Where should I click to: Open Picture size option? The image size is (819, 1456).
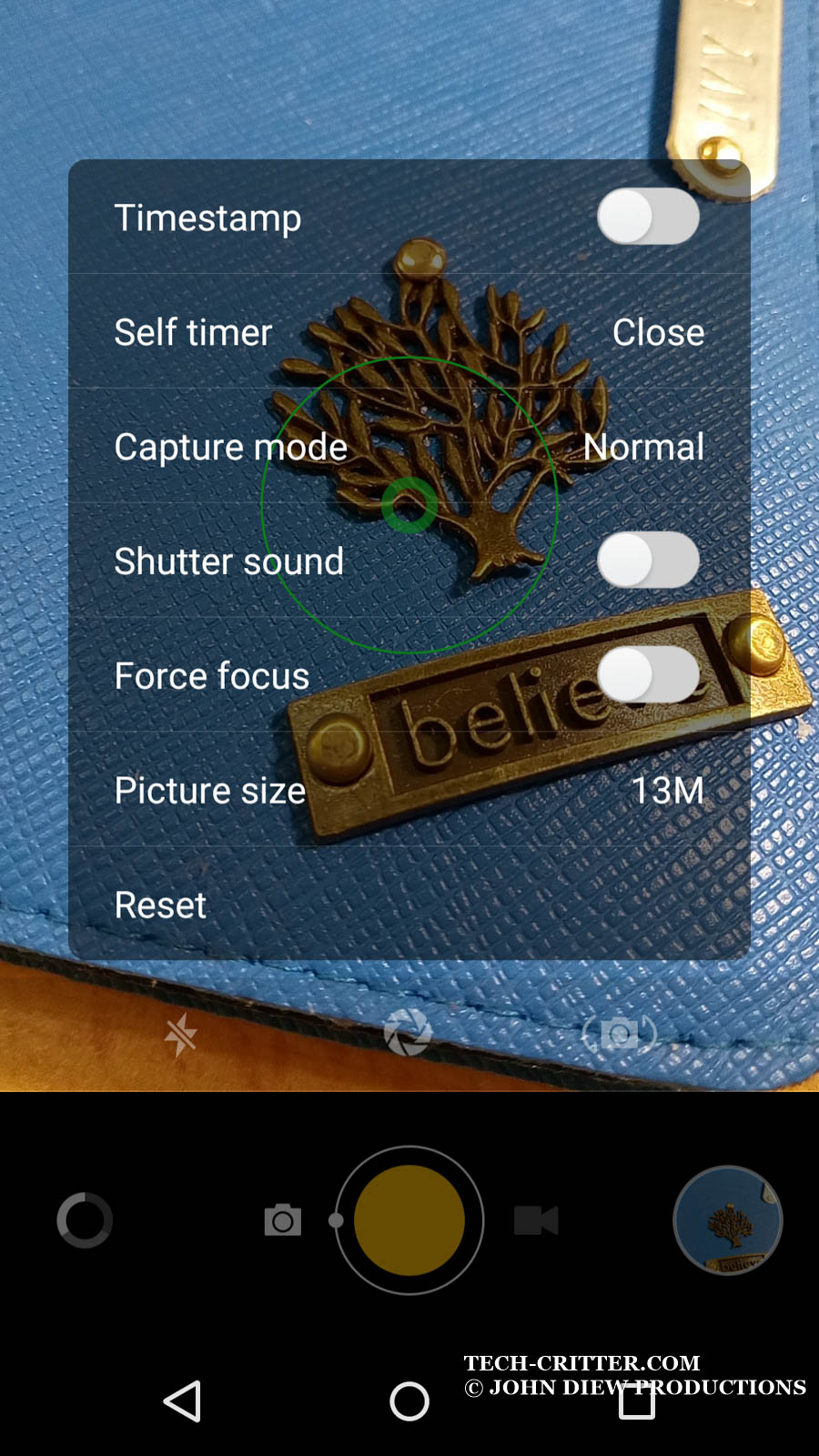409,789
